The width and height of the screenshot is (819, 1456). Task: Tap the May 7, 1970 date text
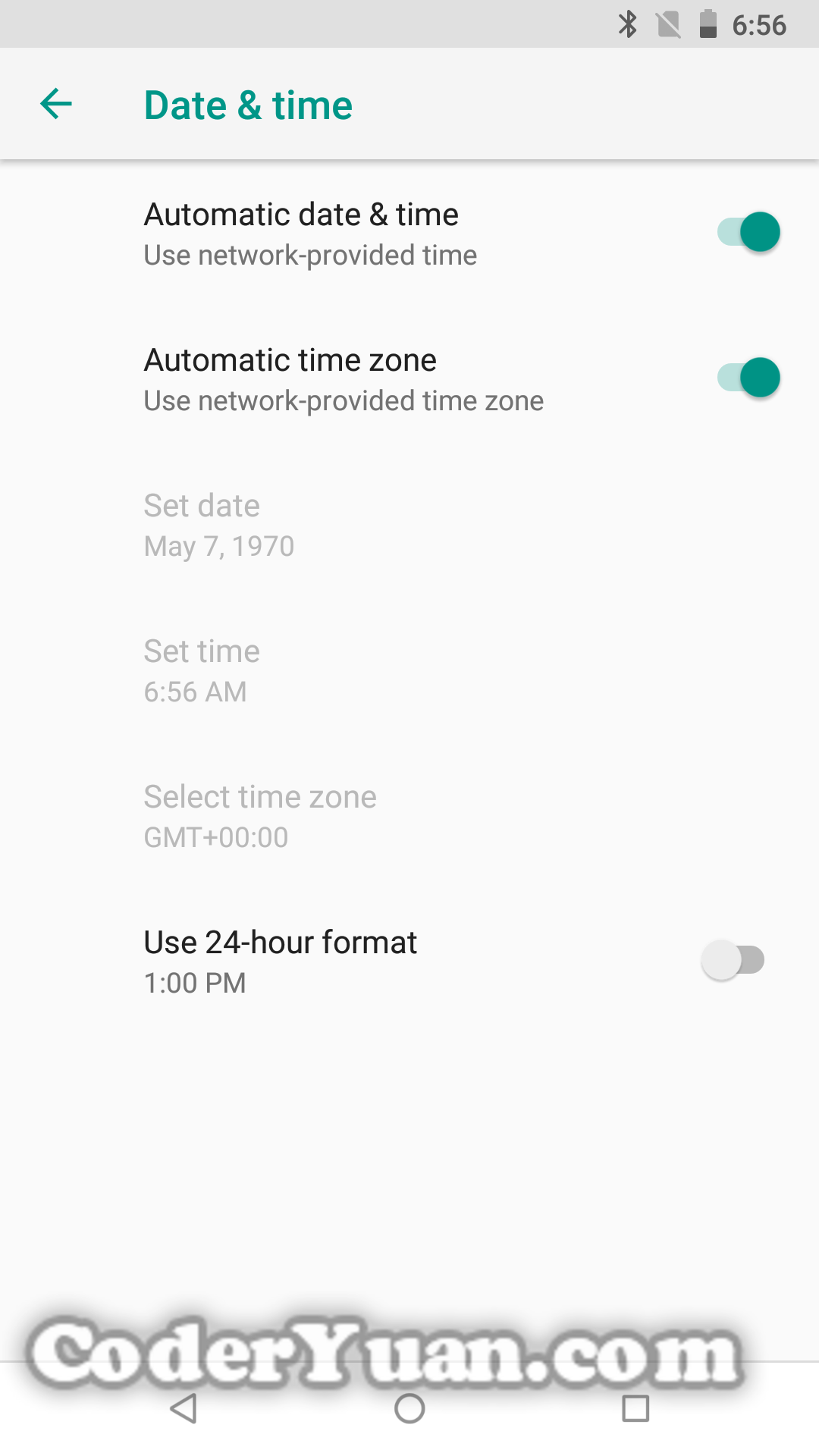pos(219,545)
